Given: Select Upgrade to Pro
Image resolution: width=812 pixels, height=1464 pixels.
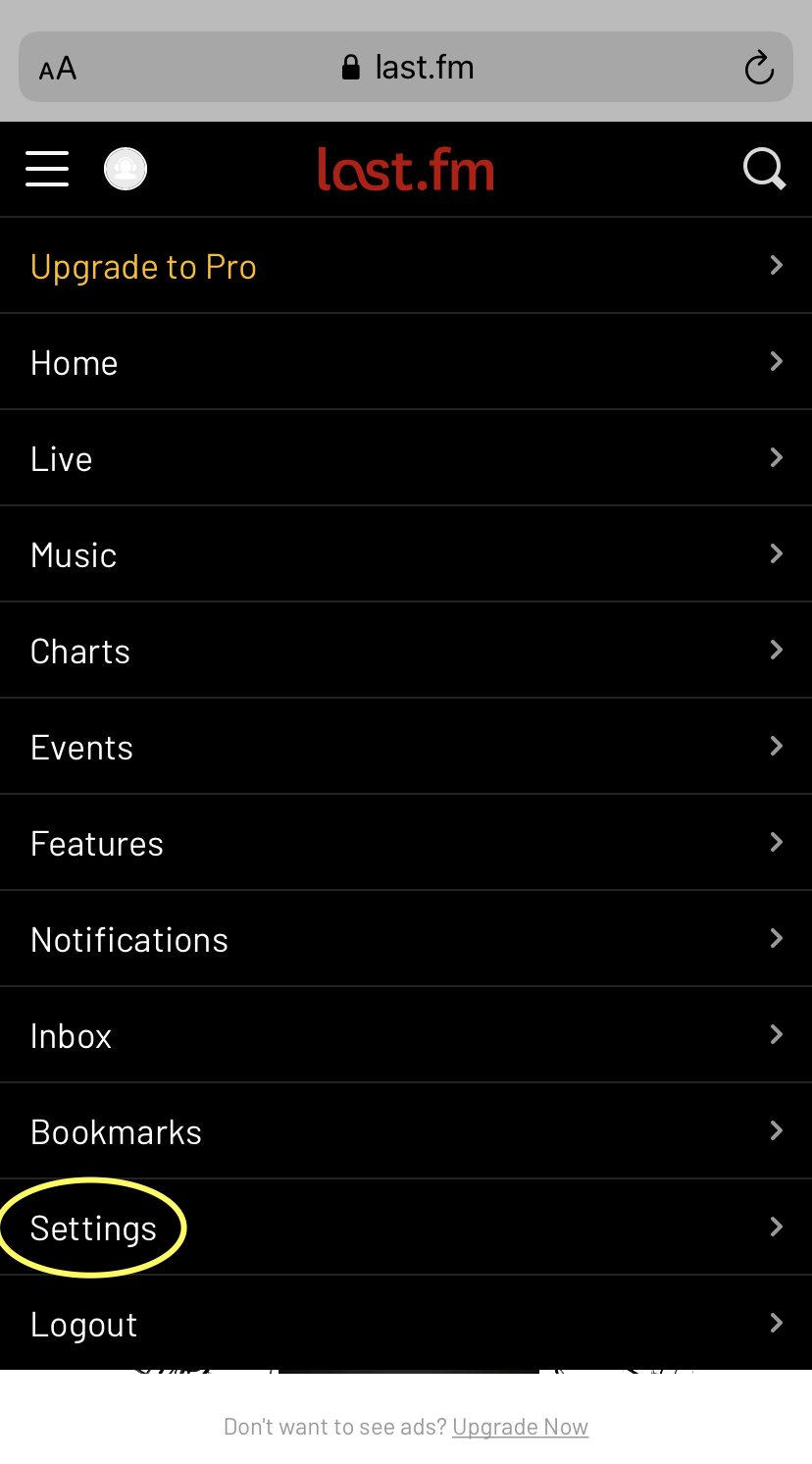Looking at the screenshot, I should (406, 266).
